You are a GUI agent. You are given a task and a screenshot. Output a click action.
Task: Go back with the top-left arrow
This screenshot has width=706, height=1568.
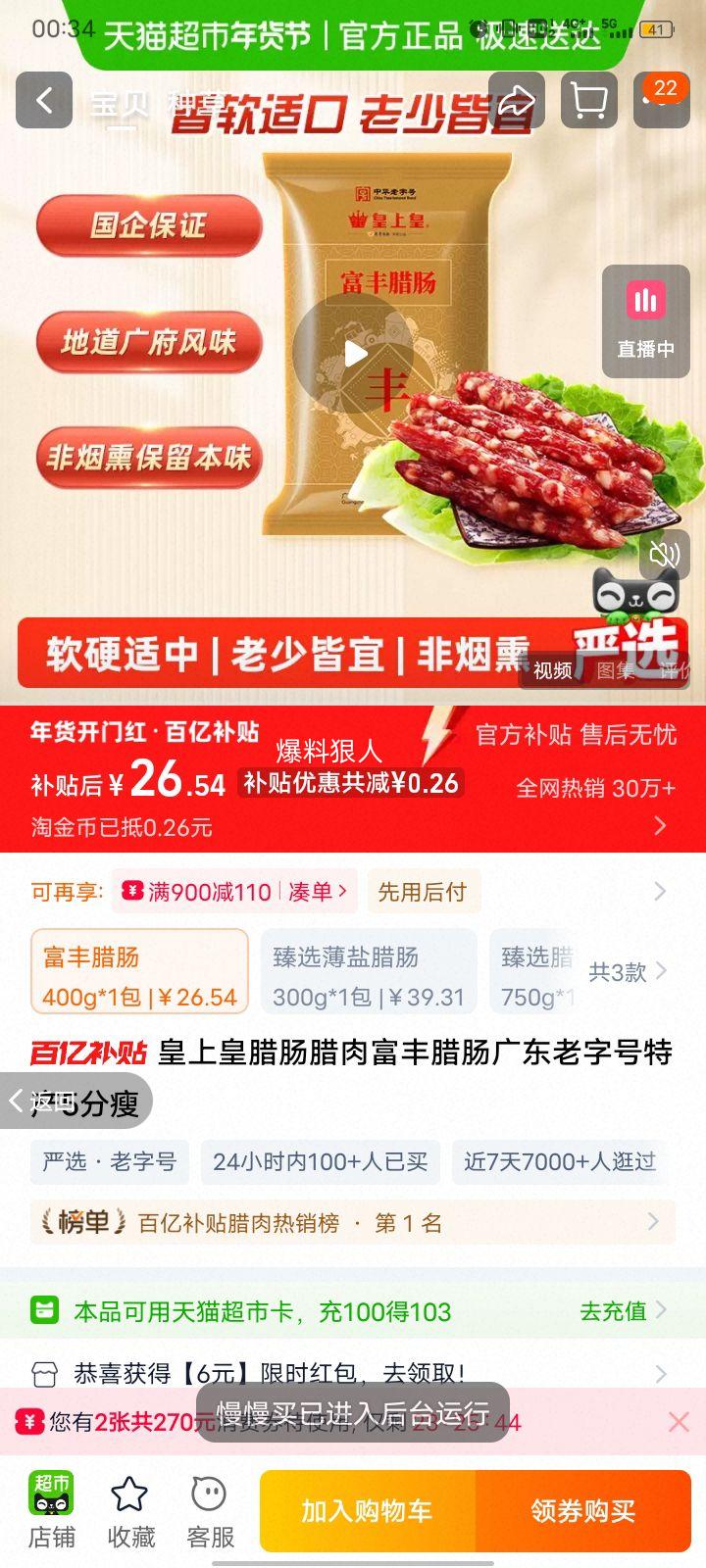click(43, 101)
